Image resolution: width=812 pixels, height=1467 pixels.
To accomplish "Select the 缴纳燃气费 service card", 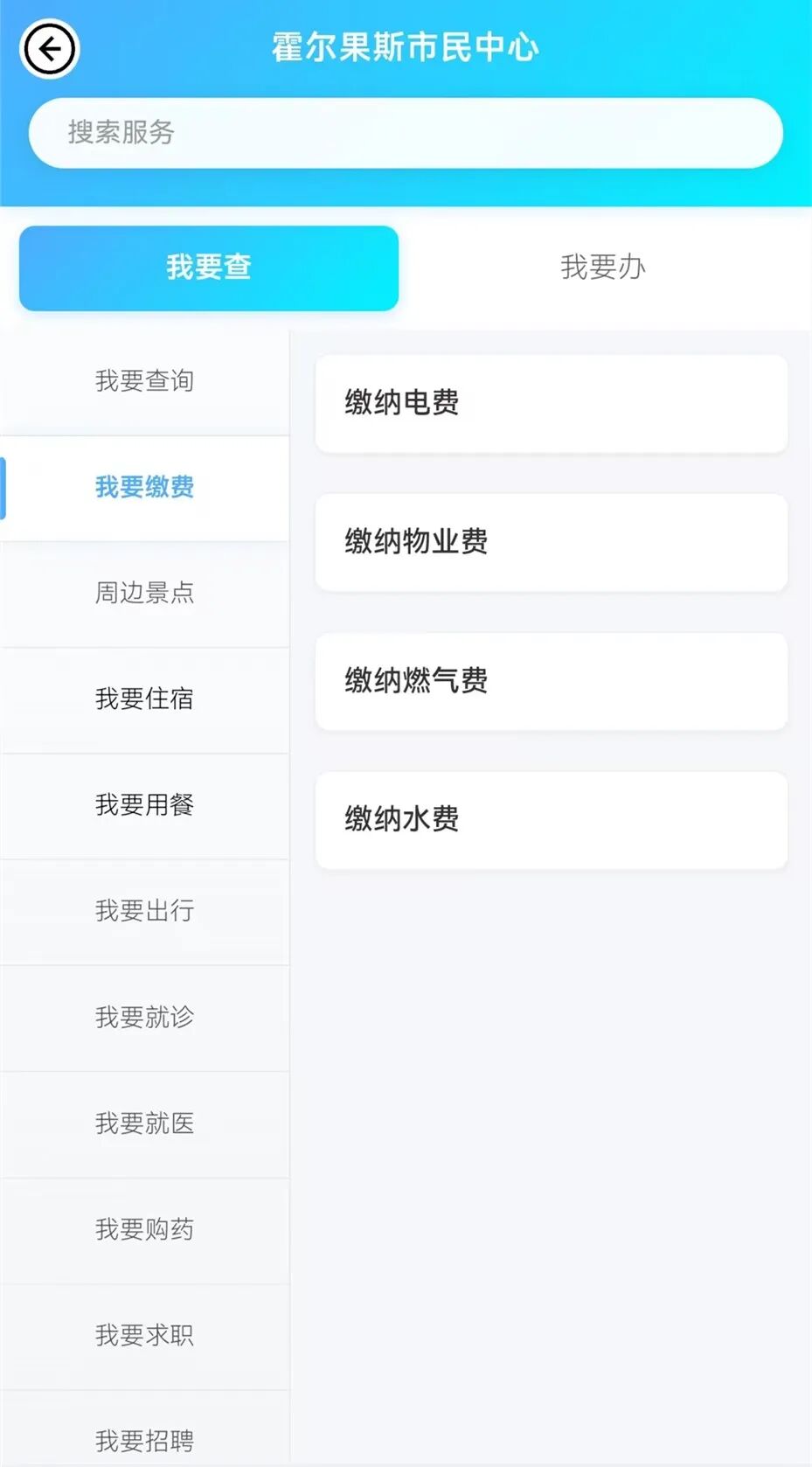I will (x=551, y=681).
